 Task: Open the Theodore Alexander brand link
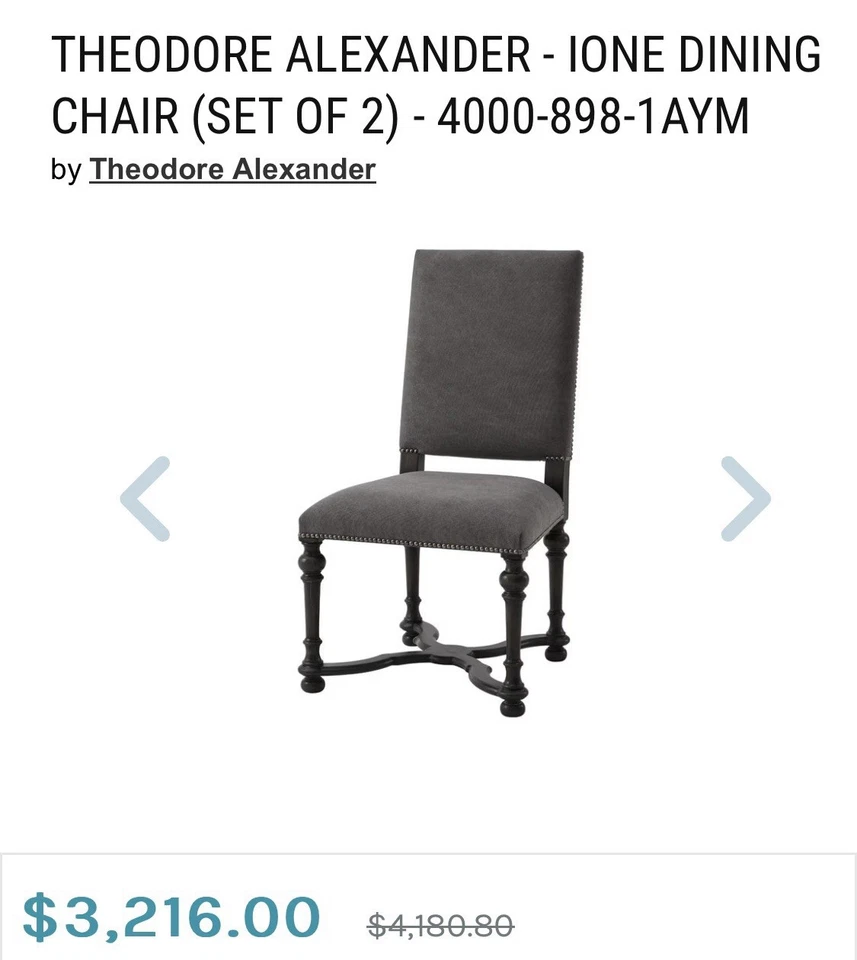(x=232, y=170)
